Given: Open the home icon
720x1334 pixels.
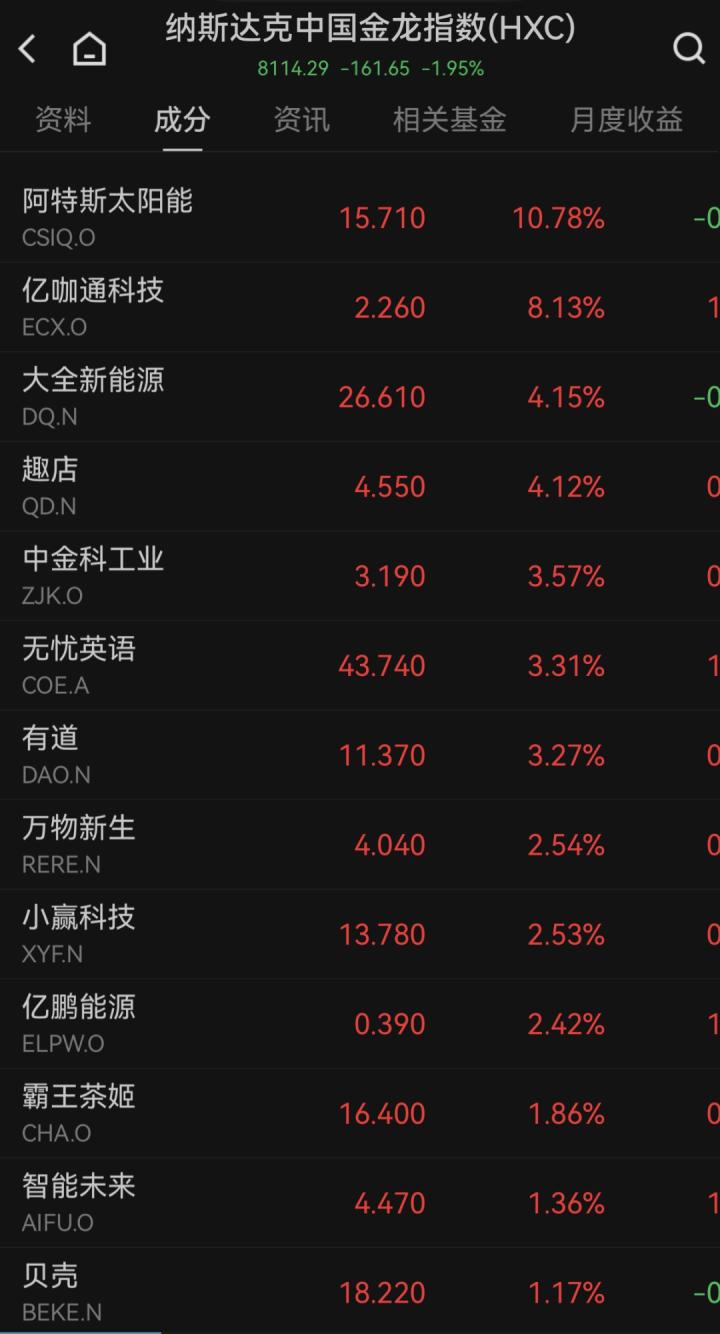Looking at the screenshot, I should coord(89,48).
